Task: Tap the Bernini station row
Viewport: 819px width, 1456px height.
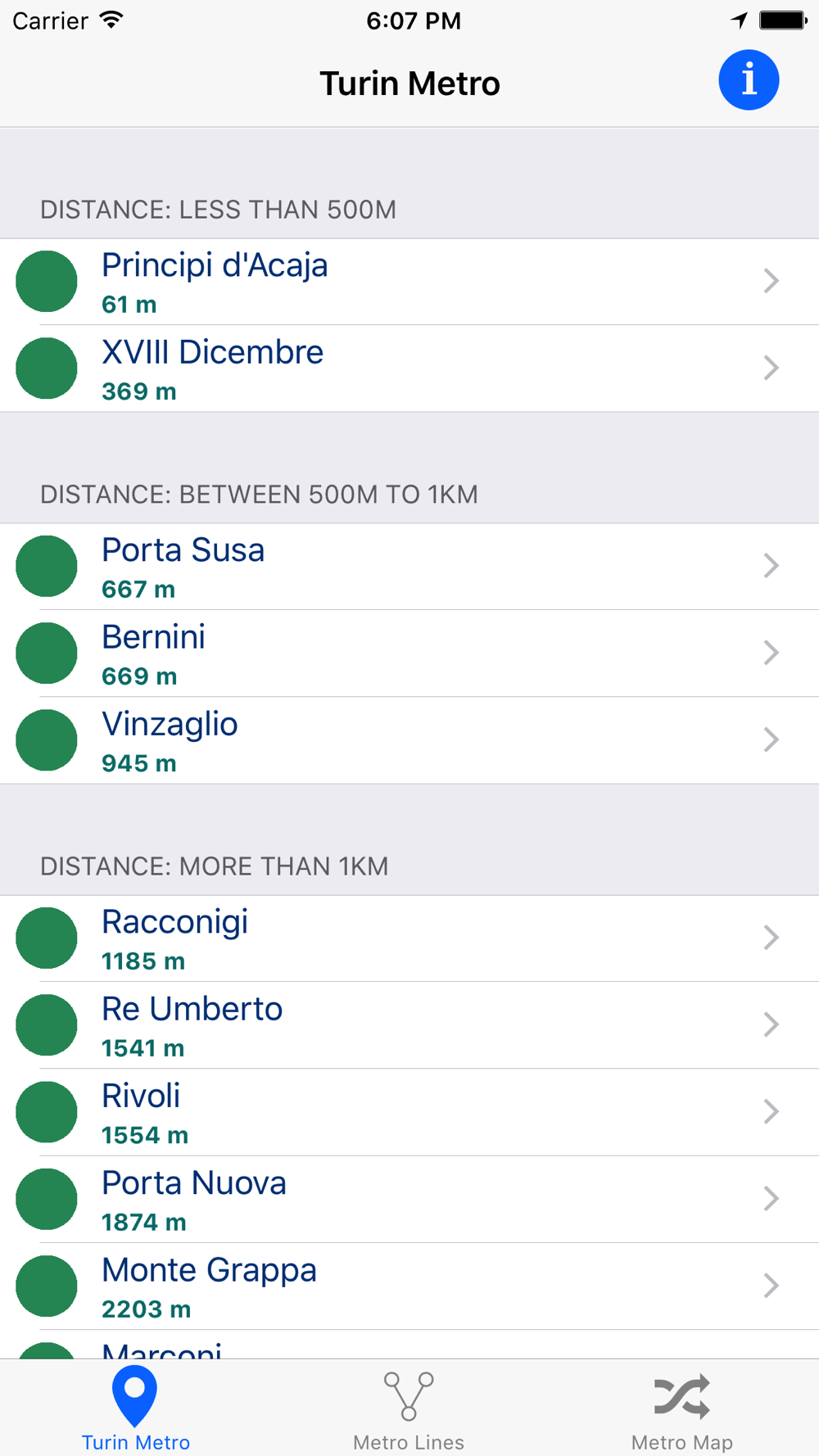Action: tap(409, 653)
